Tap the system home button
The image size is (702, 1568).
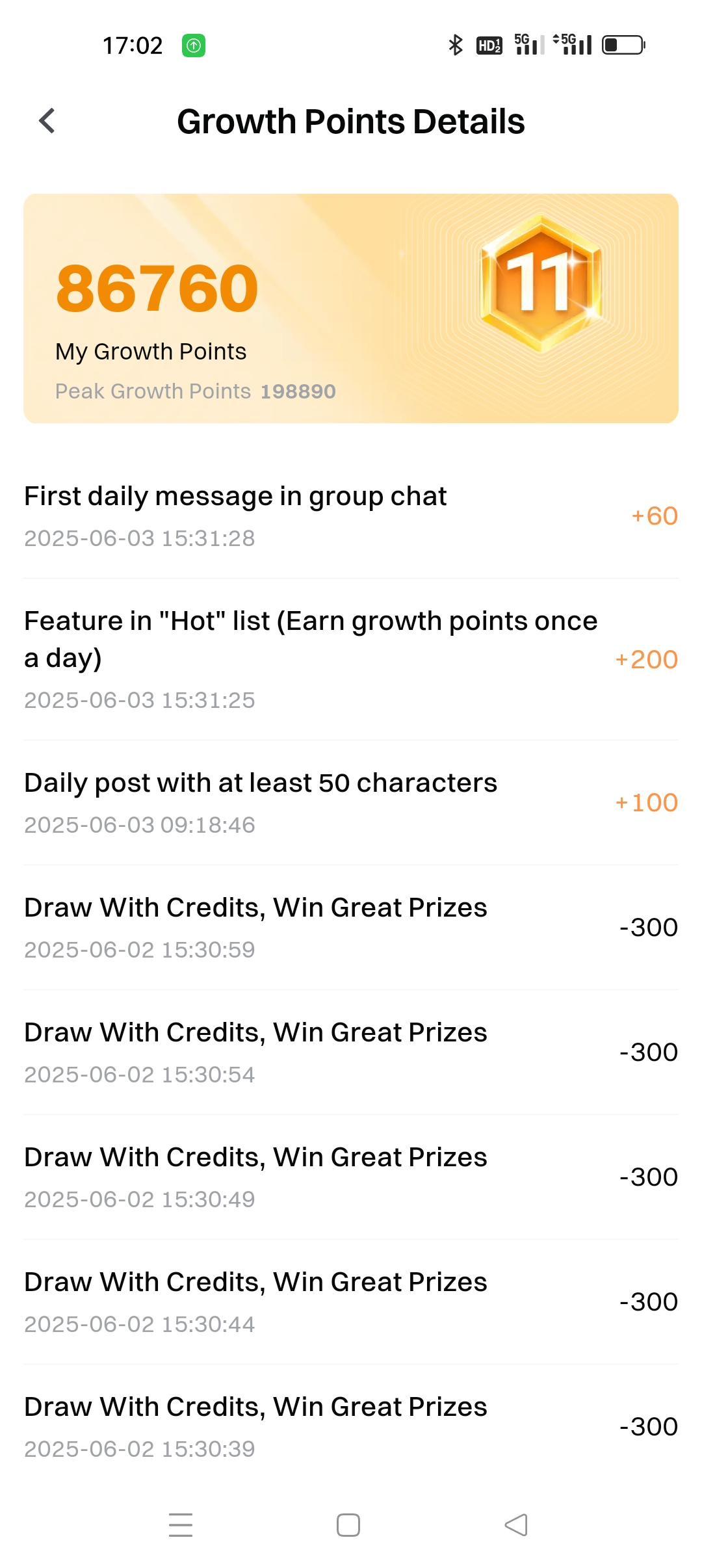coord(348,1524)
